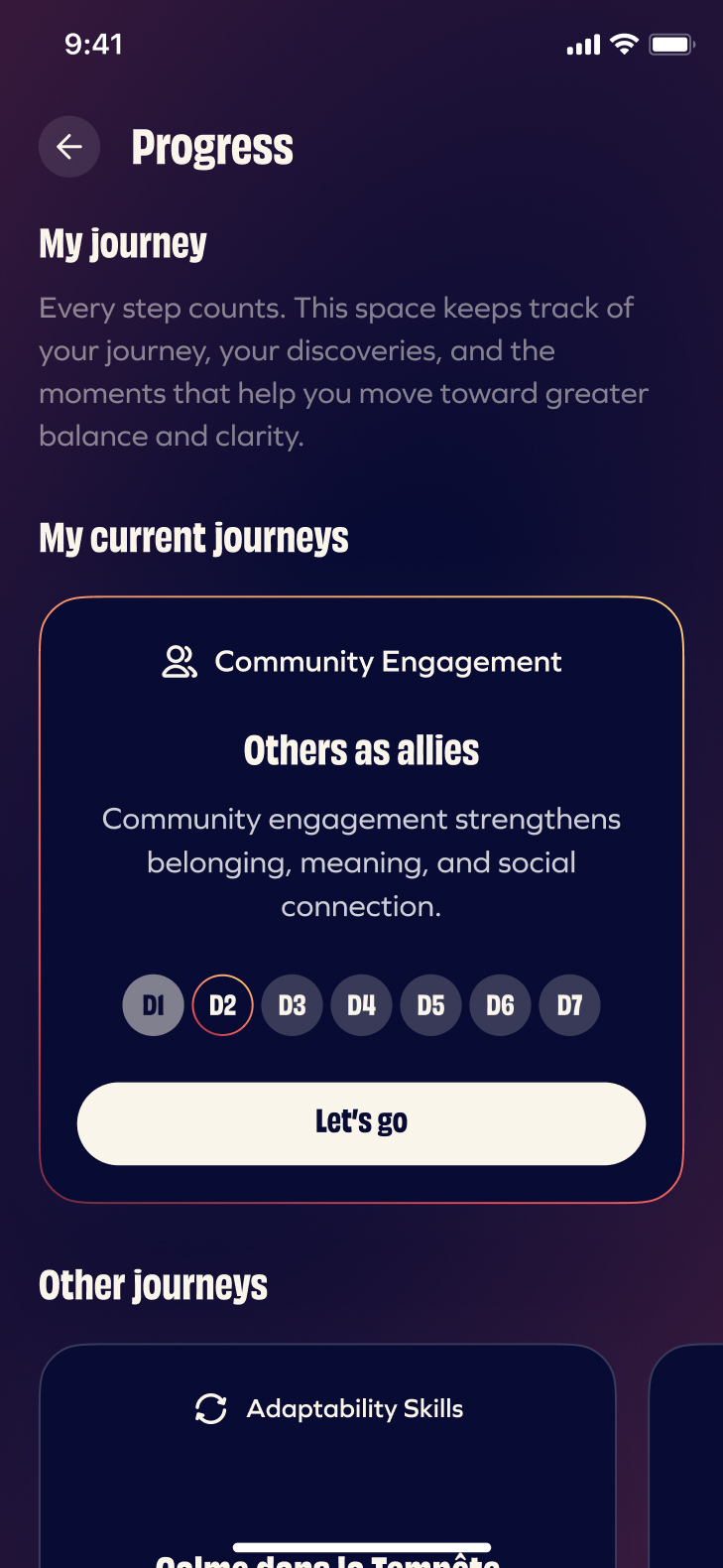Tap the Others as allies title
The width and height of the screenshot is (723, 1568).
point(361,750)
